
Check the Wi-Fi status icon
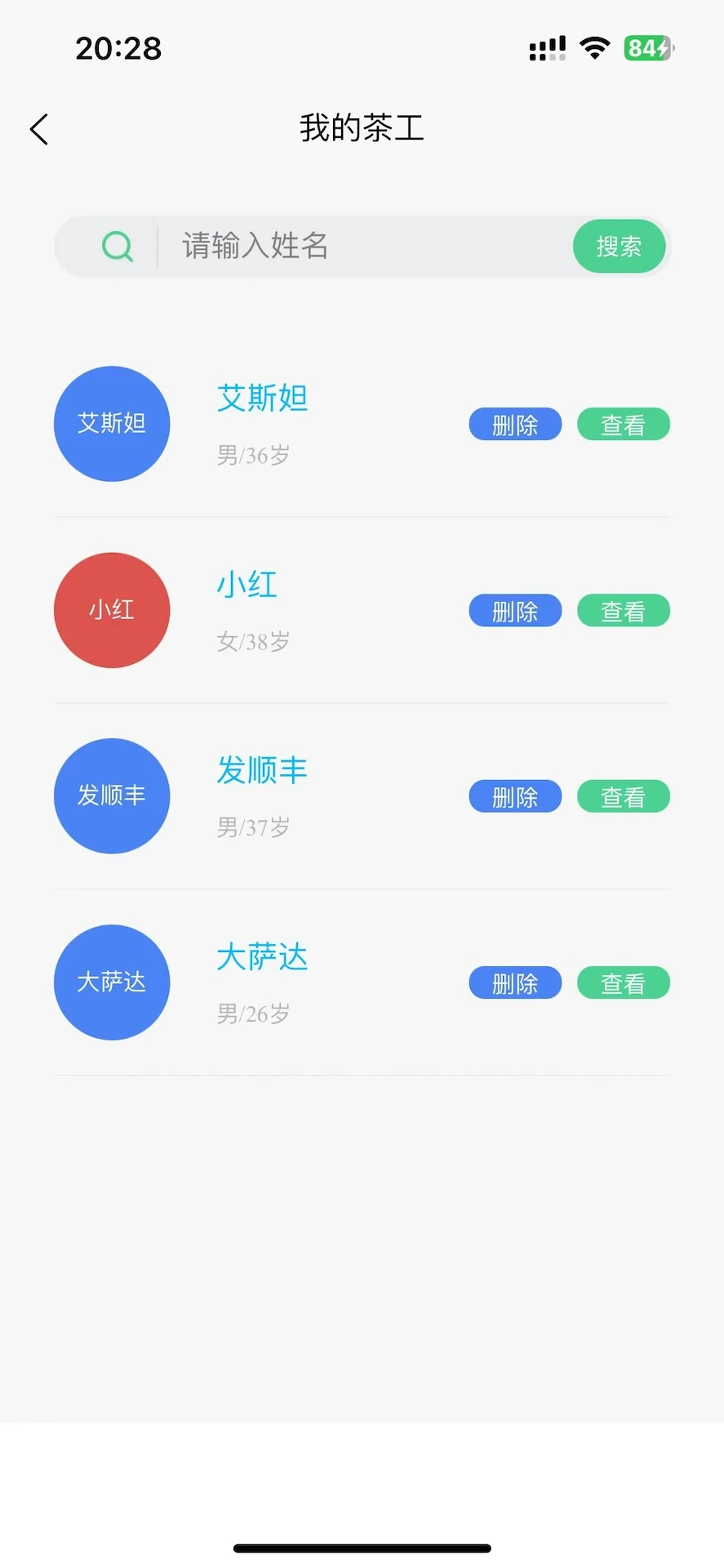pos(595,47)
